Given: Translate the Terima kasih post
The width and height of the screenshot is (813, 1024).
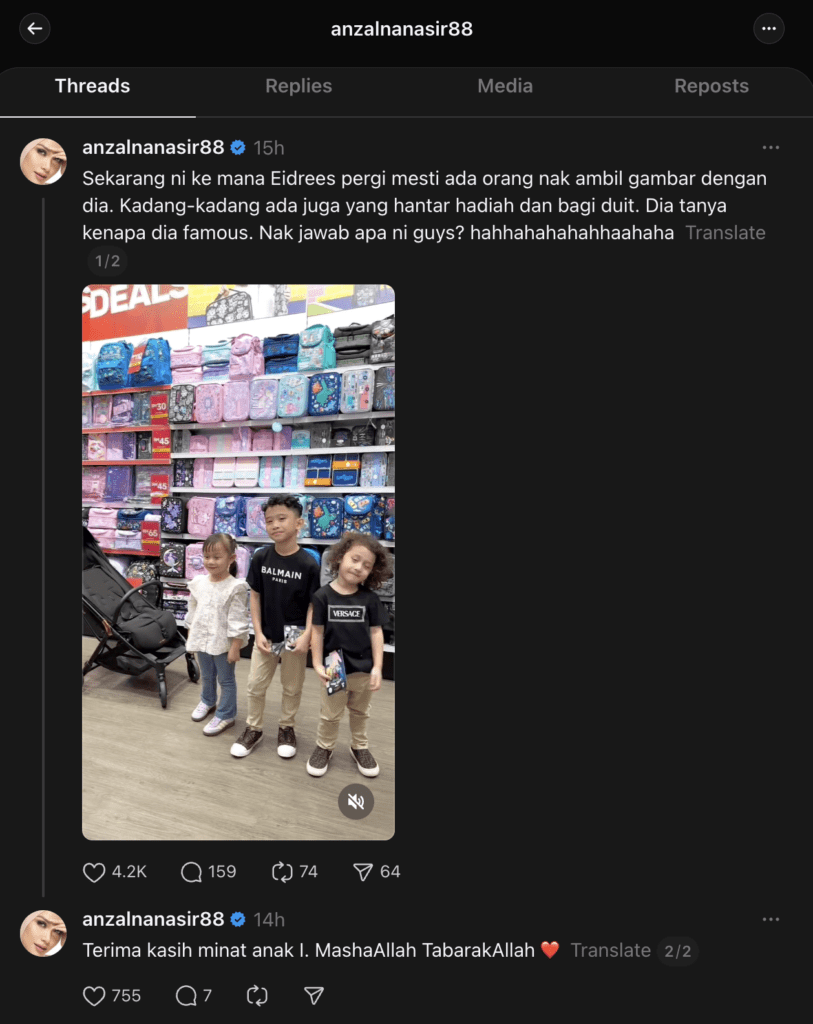Looking at the screenshot, I should (610, 950).
